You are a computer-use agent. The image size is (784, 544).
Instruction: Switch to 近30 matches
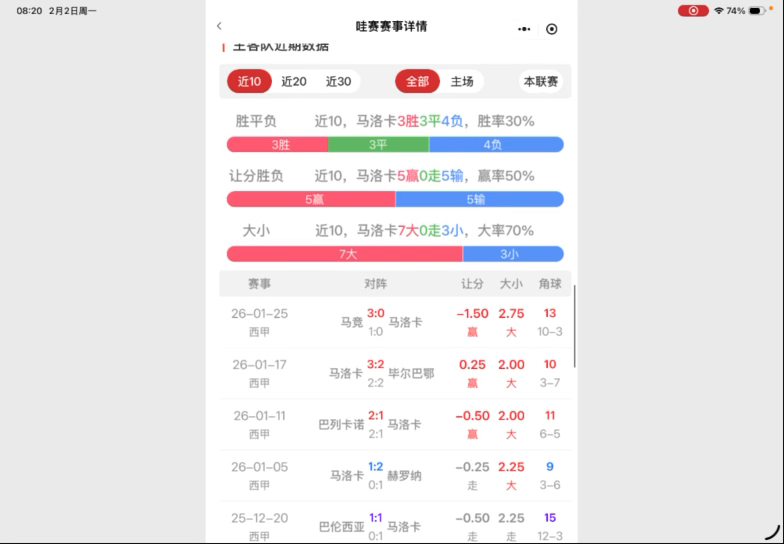click(338, 82)
